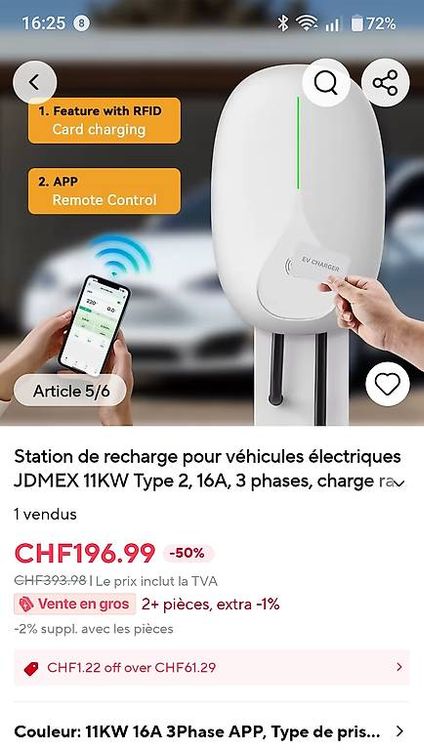Share this product
The image size is (424, 750).
[x=385, y=83]
